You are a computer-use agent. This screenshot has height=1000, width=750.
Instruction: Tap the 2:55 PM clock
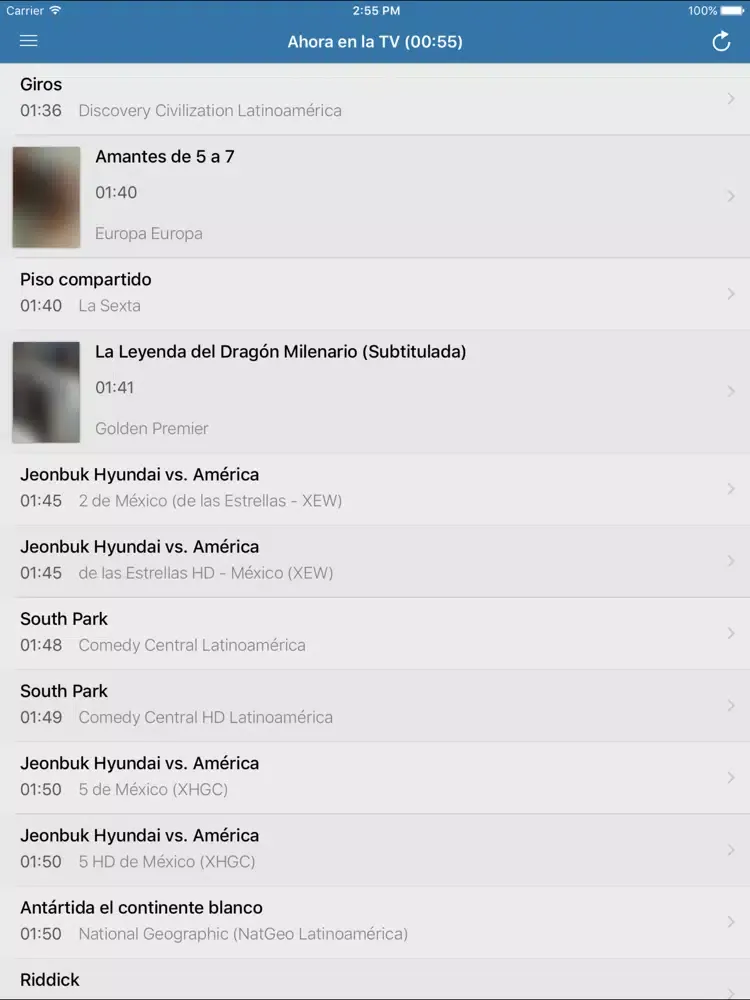click(x=374, y=11)
